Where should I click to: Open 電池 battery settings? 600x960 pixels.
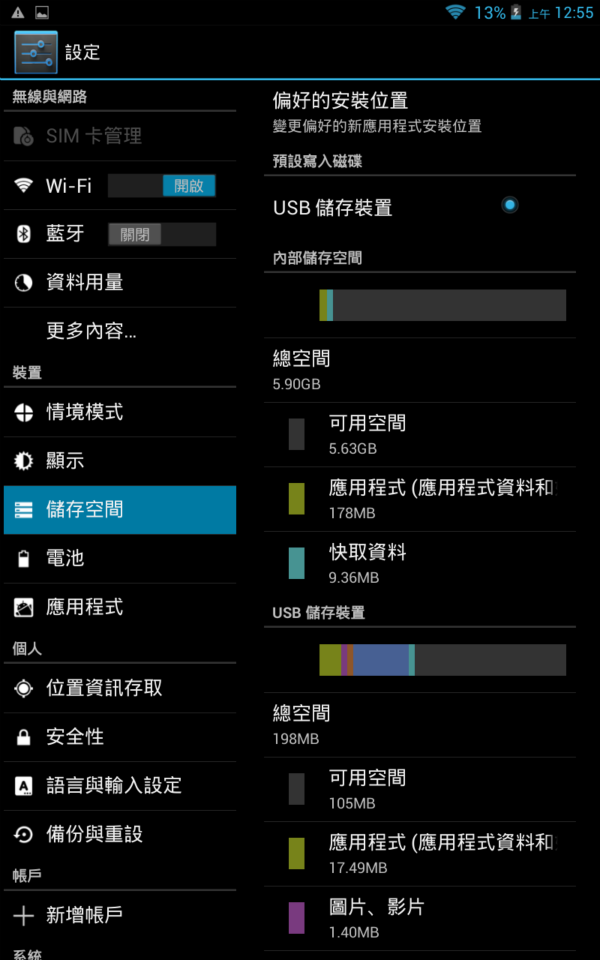pos(120,558)
